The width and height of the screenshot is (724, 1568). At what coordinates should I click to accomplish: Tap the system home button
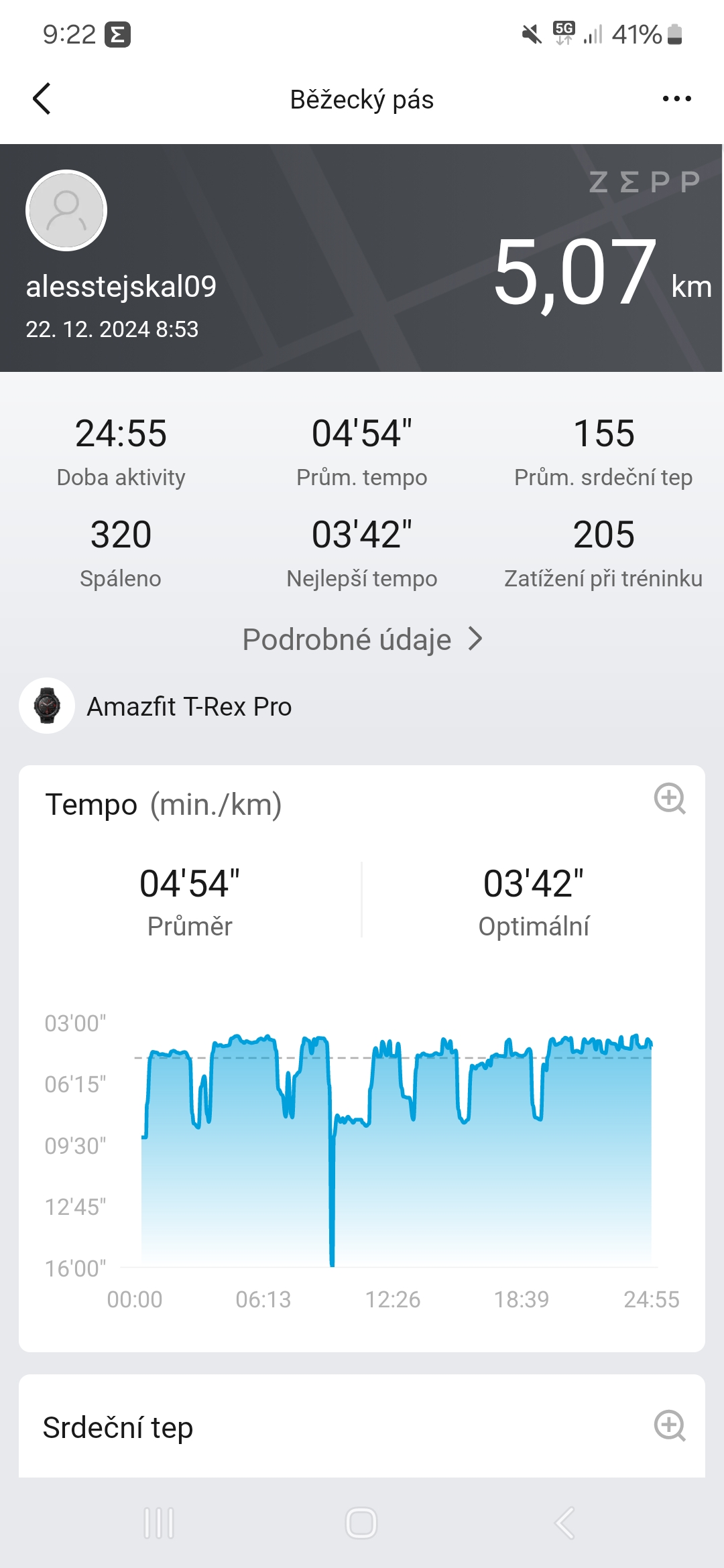click(x=361, y=1522)
